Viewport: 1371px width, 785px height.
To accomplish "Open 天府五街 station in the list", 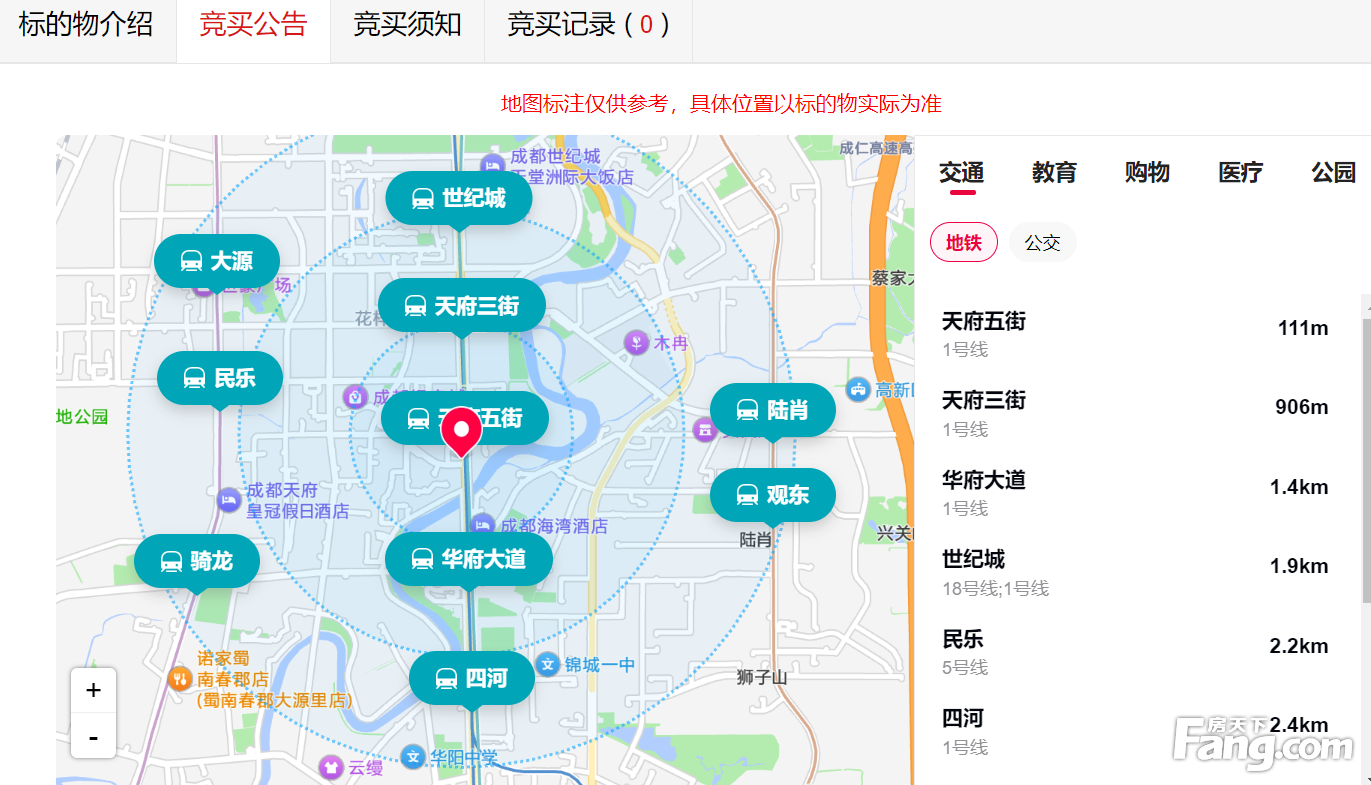I will [x=1135, y=334].
